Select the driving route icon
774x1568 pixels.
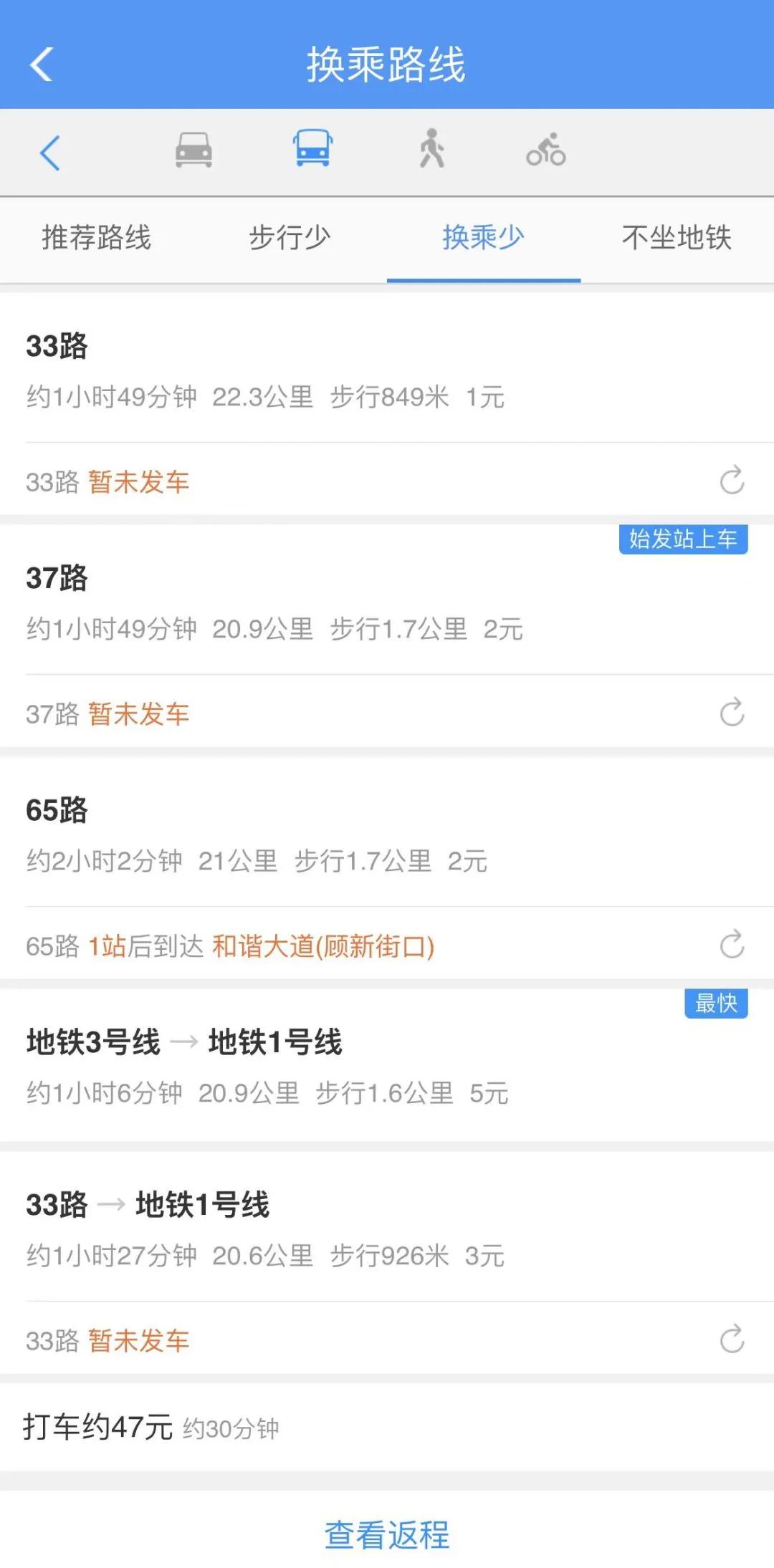pos(191,150)
